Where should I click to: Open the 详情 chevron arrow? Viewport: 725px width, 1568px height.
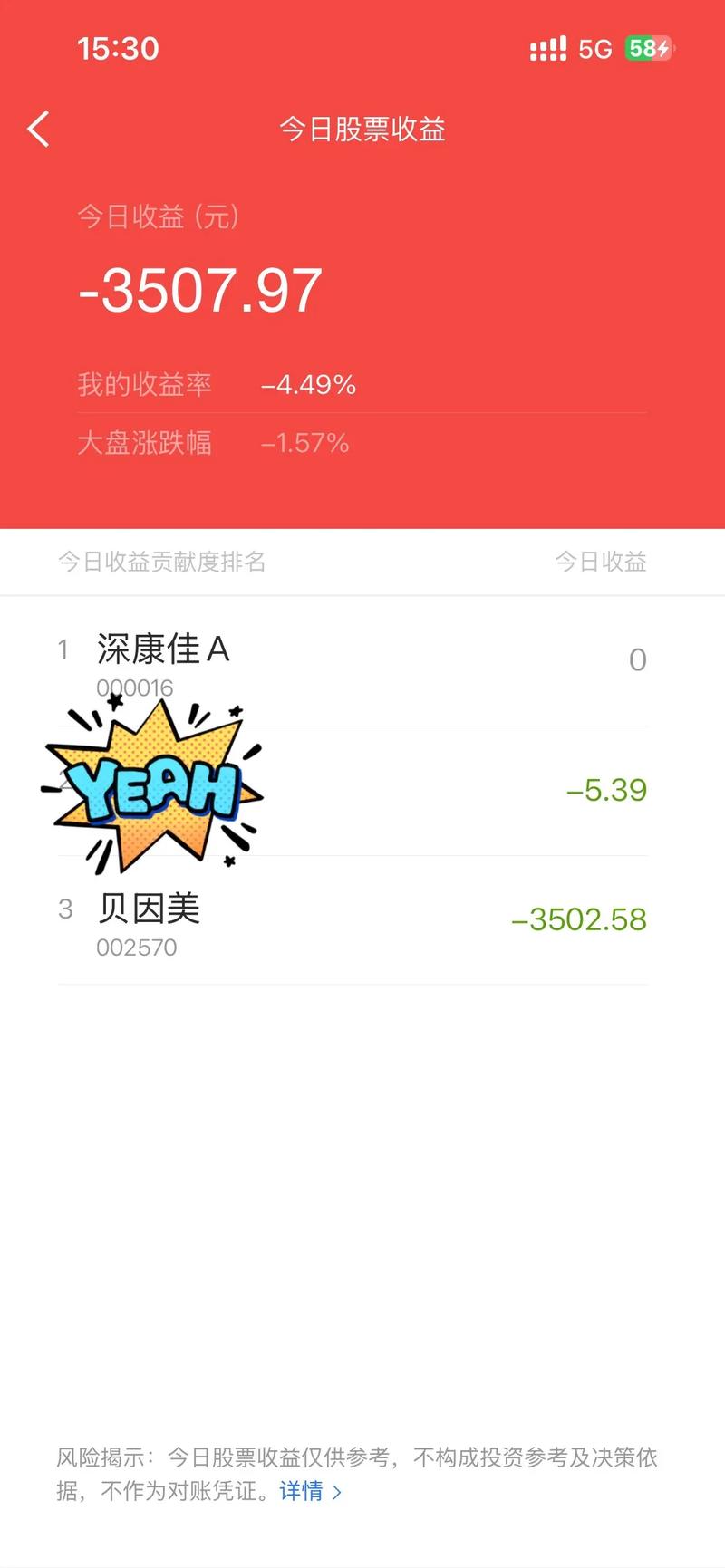tap(334, 1492)
